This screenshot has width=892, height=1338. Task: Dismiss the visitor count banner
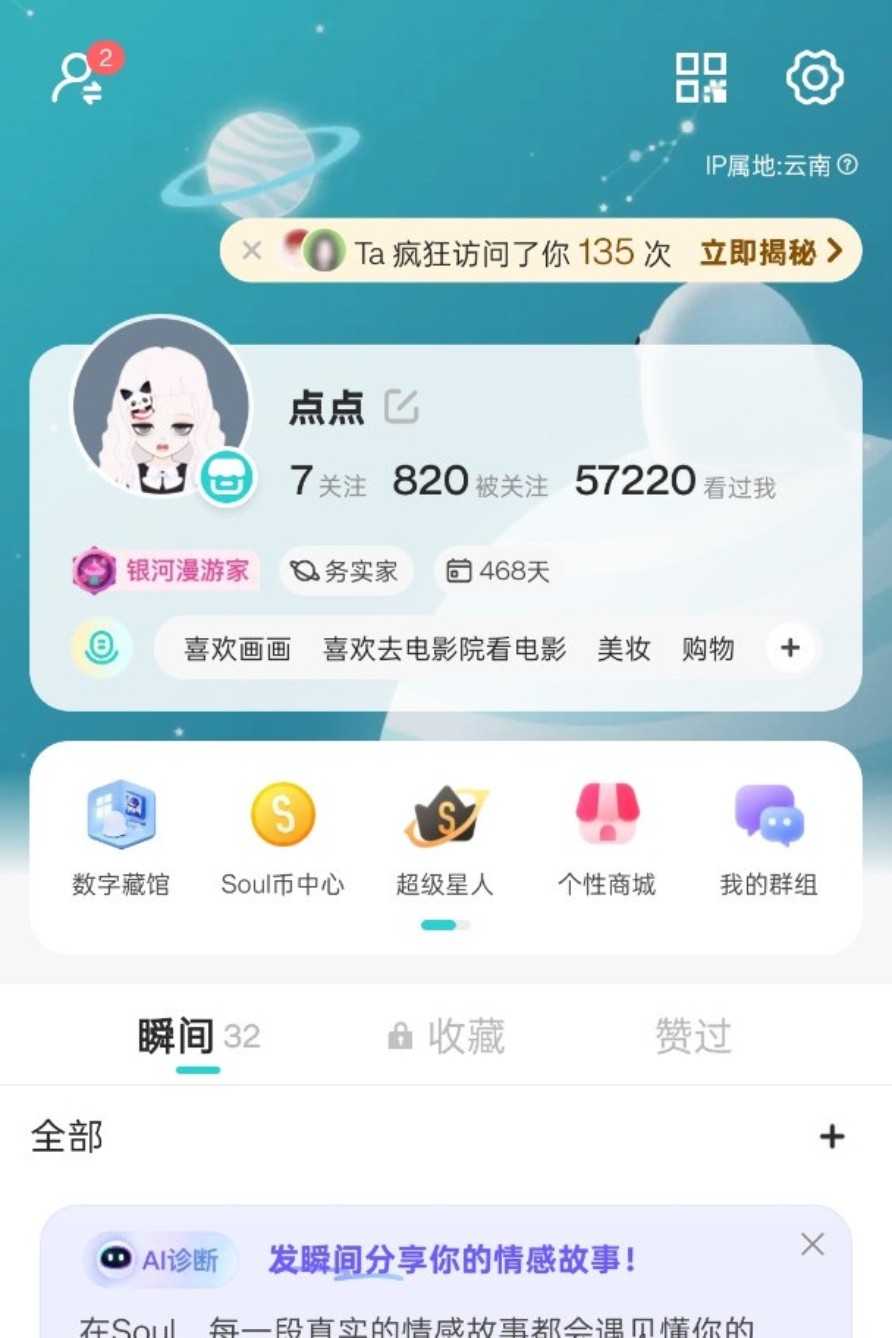coord(252,251)
